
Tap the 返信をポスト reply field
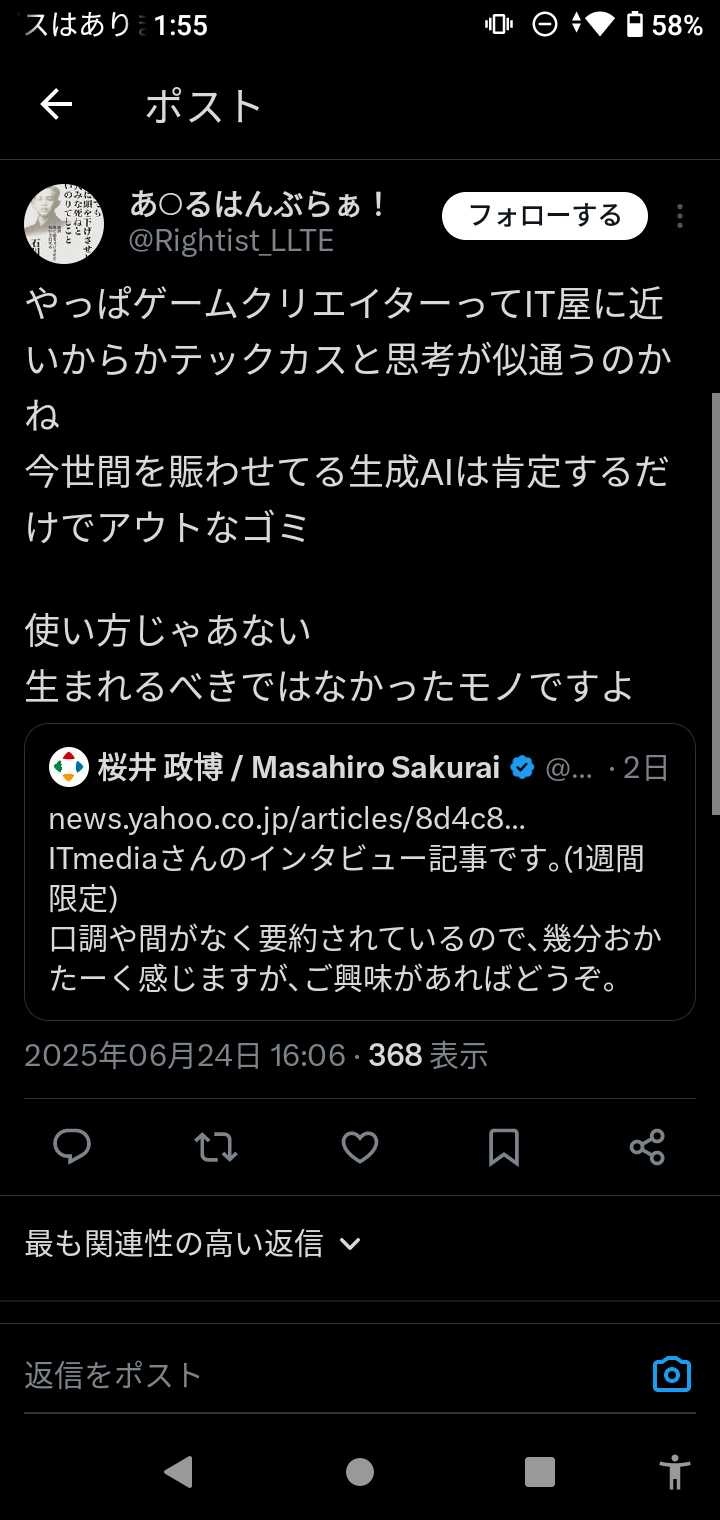330,1375
